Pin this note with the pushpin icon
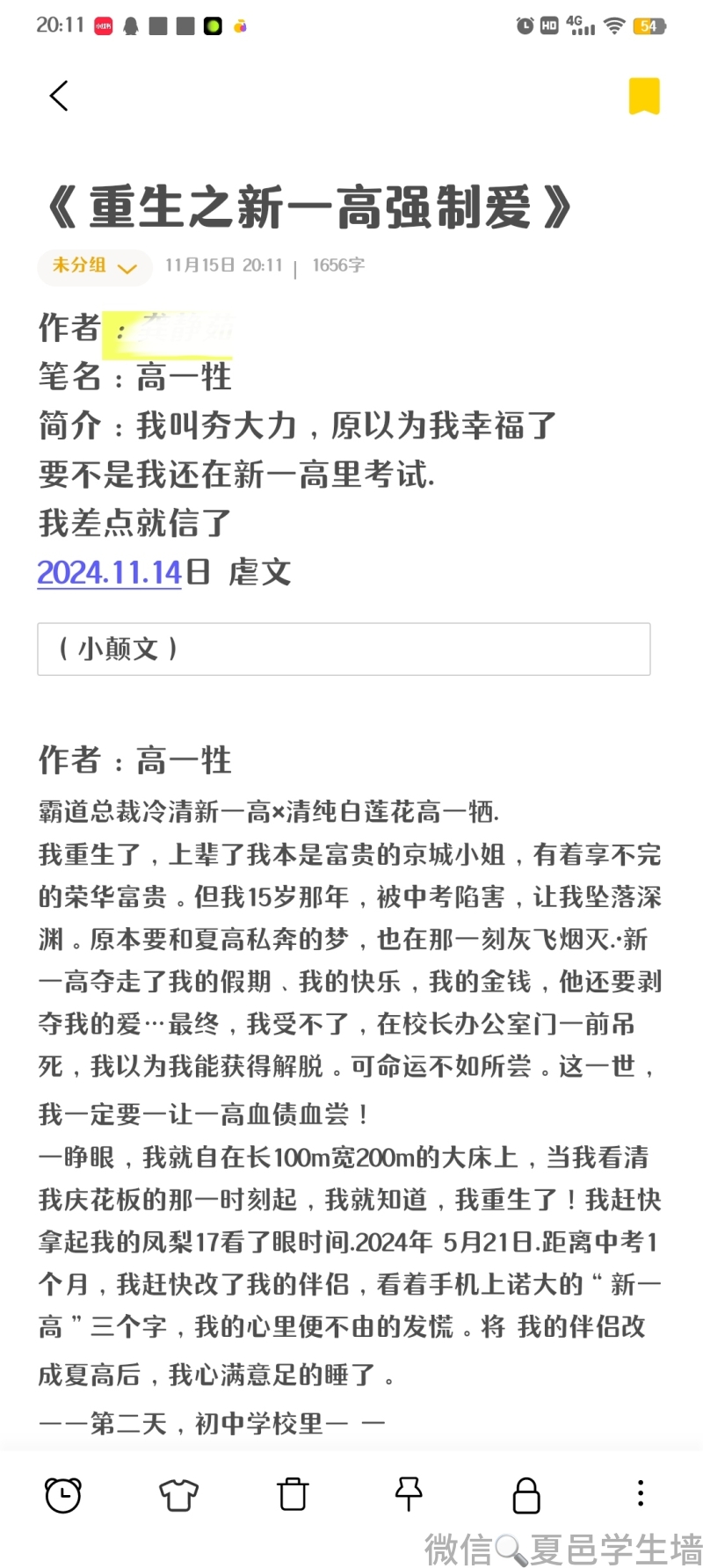 pos(409,1494)
